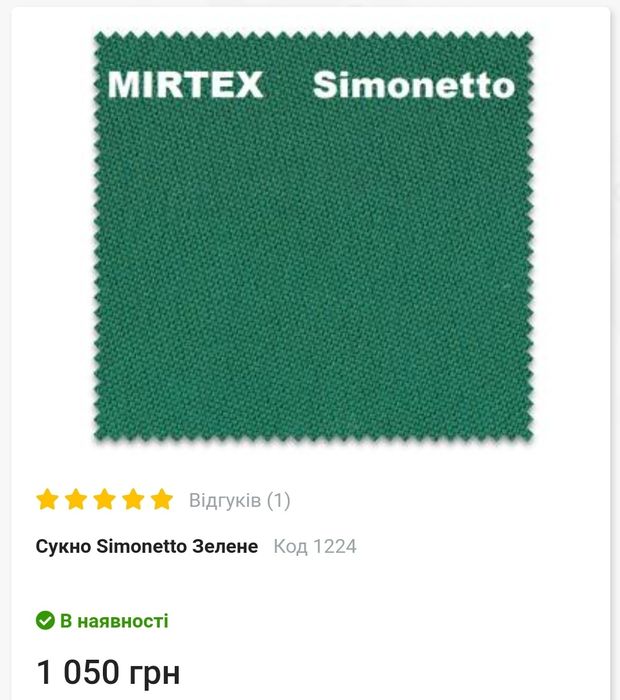Viewport: 620px width, 700px height.
Task: Open the Simonetto green cloth product image
Action: tap(313, 237)
